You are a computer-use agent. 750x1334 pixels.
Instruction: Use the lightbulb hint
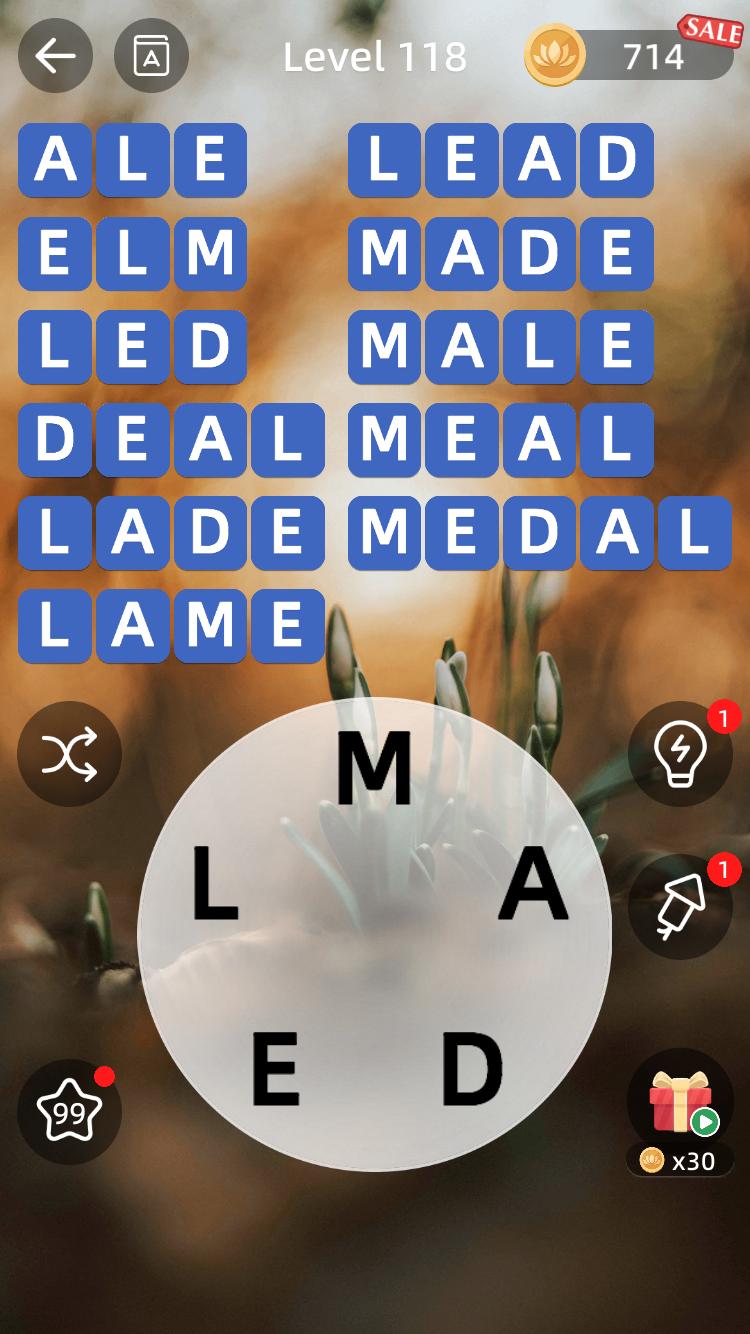point(680,753)
